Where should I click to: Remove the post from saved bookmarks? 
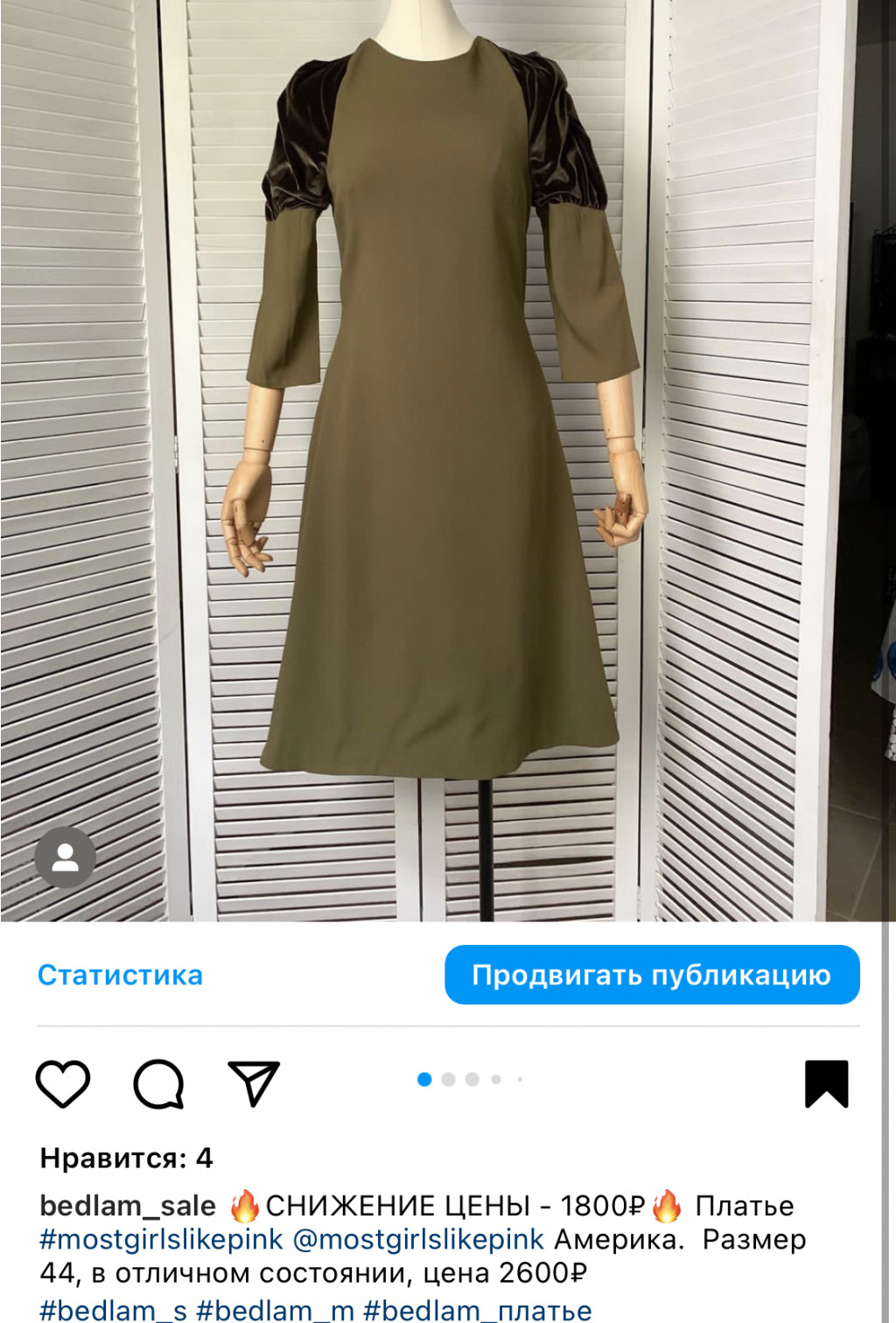826,1084
